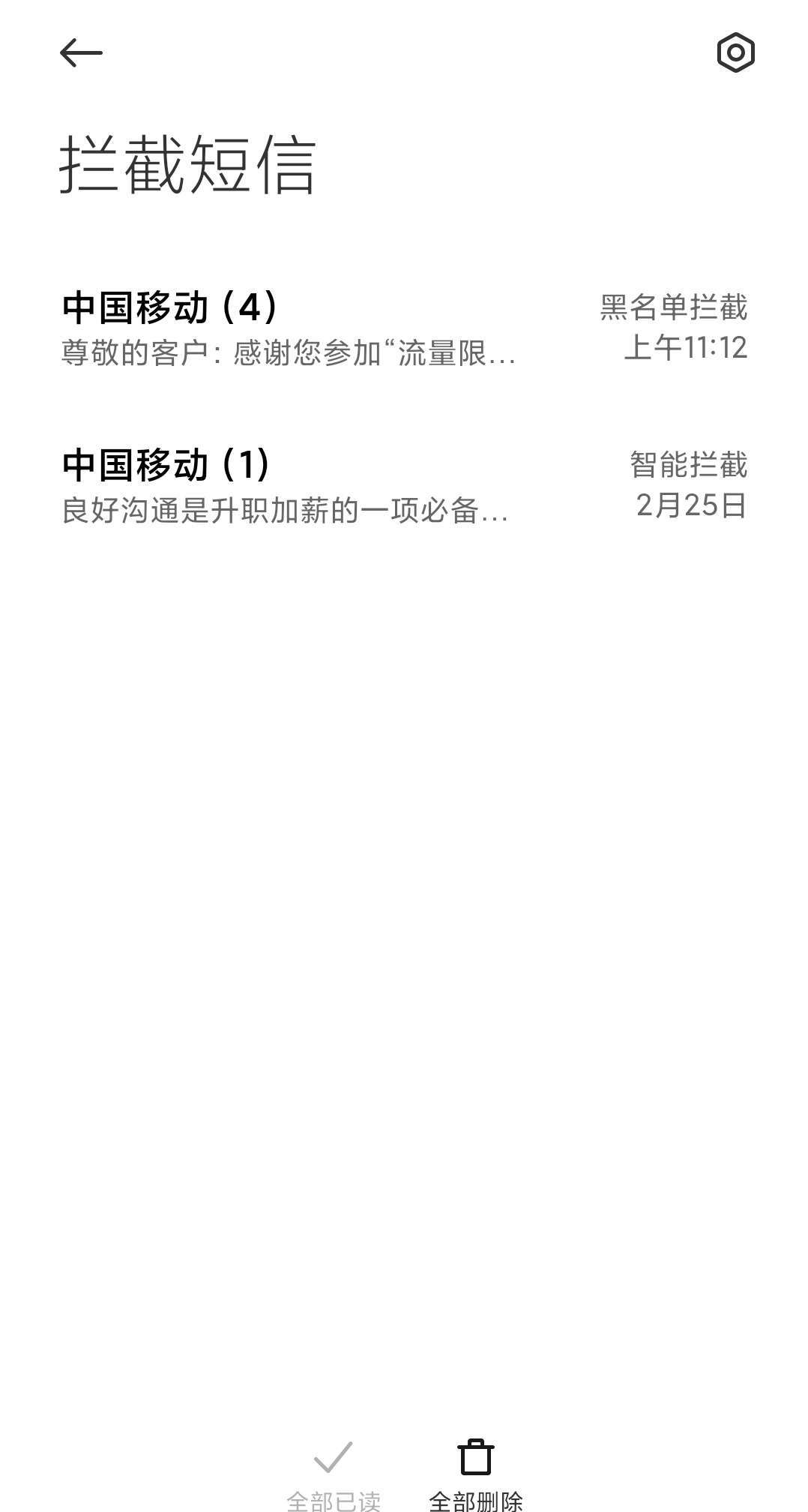The image size is (808, 1512).
Task: Open 中国移动 (1) thread from 2月25日
Action: click(404, 486)
